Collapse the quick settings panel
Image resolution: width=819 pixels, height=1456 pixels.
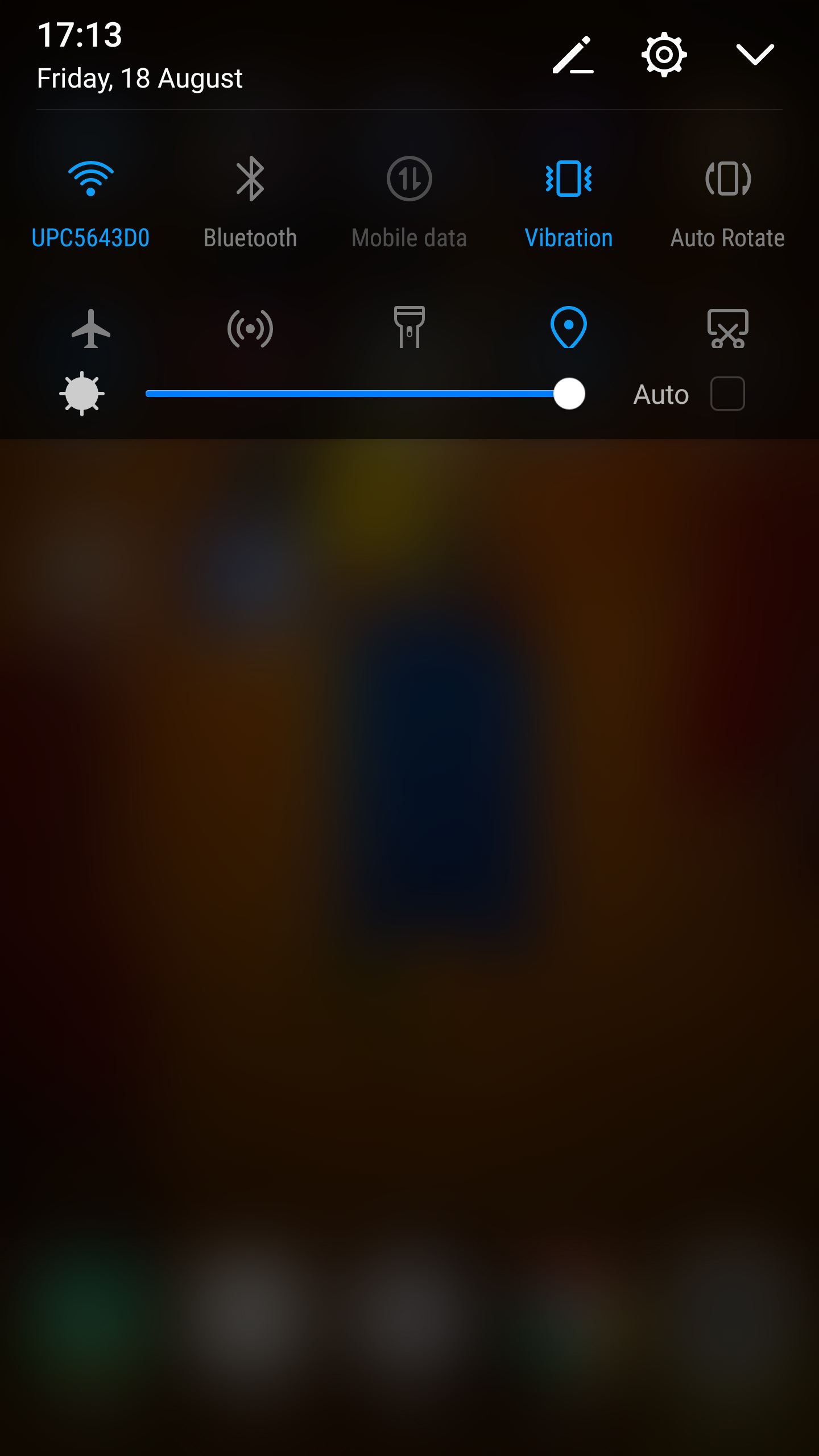(755, 55)
